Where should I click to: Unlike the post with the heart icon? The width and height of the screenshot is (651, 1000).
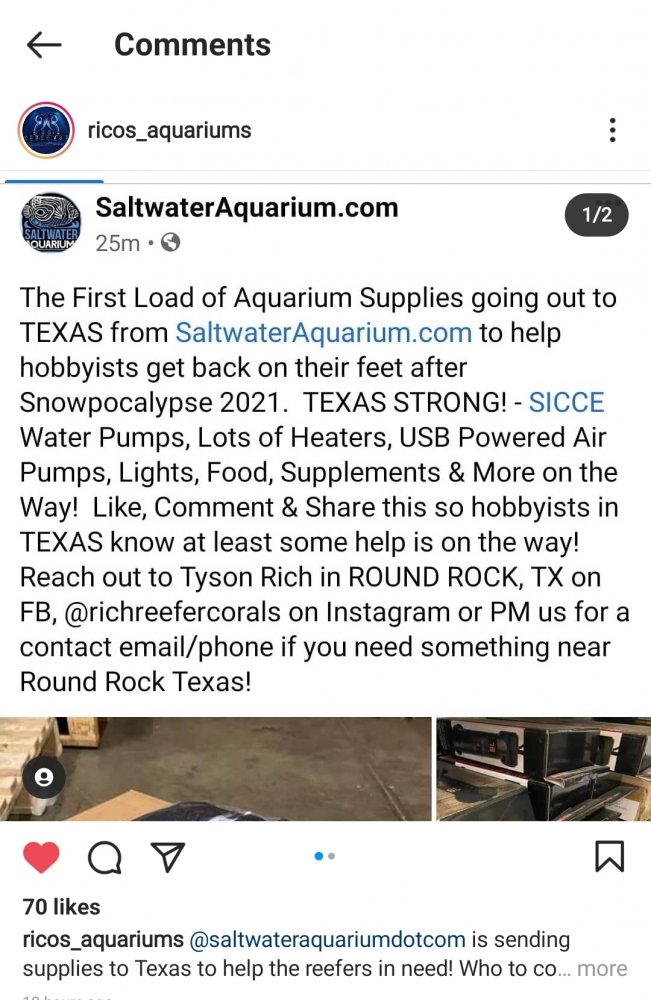click(x=41, y=857)
